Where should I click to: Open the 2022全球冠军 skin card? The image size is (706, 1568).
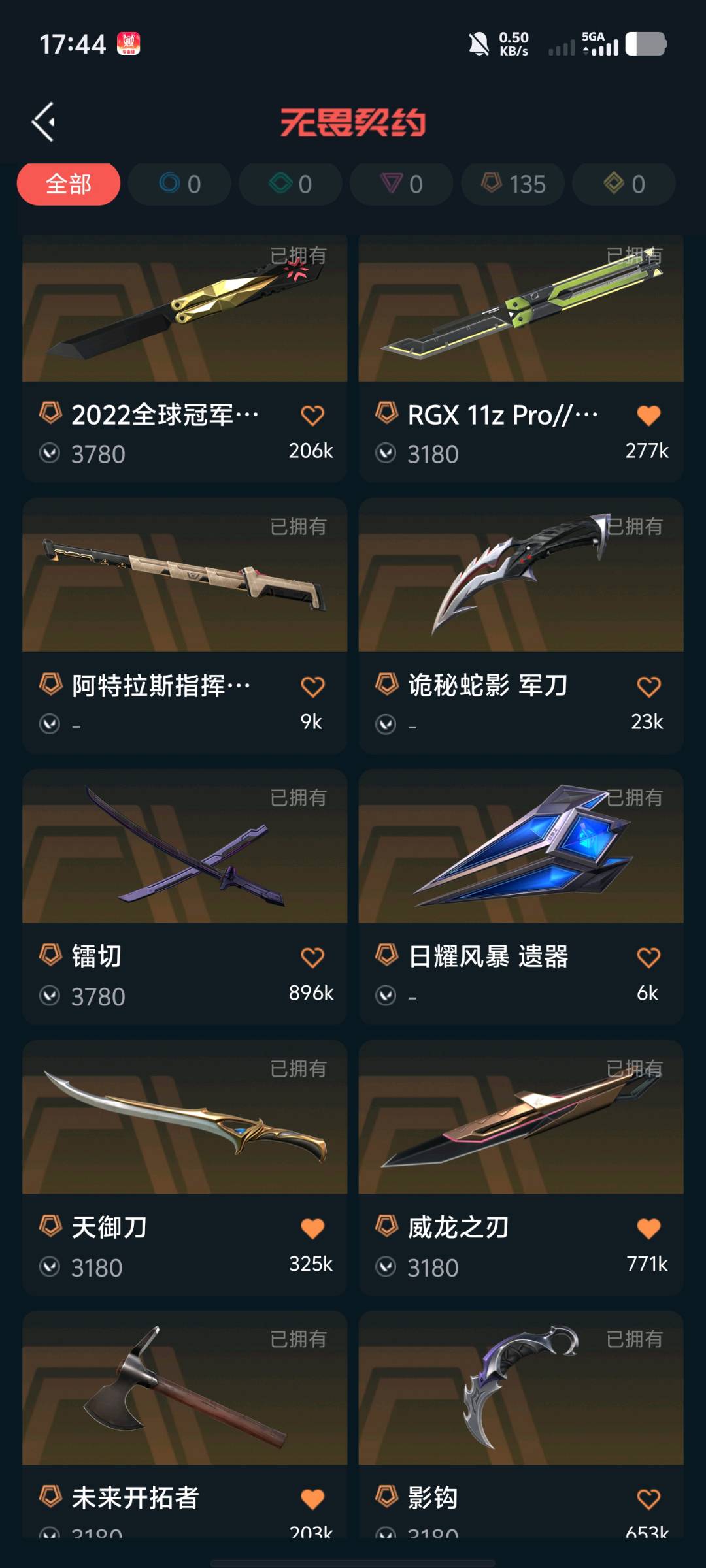184,359
